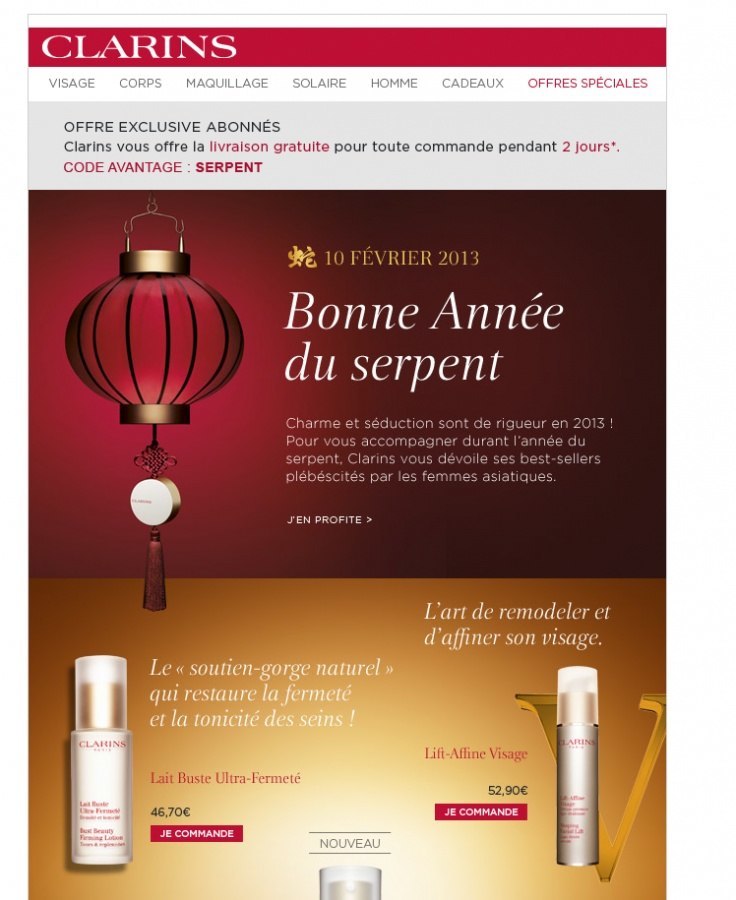Image resolution: width=736 pixels, height=900 pixels.
Task: Tap the J'EN PROFITE link
Action: (x=329, y=520)
